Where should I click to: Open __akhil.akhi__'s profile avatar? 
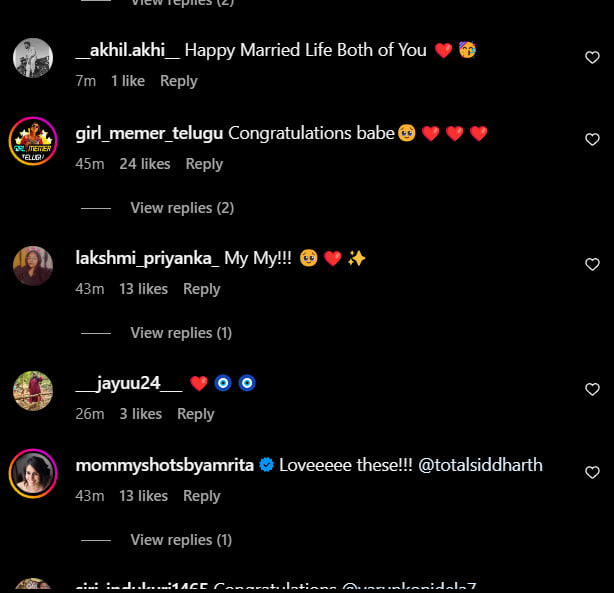[33, 58]
